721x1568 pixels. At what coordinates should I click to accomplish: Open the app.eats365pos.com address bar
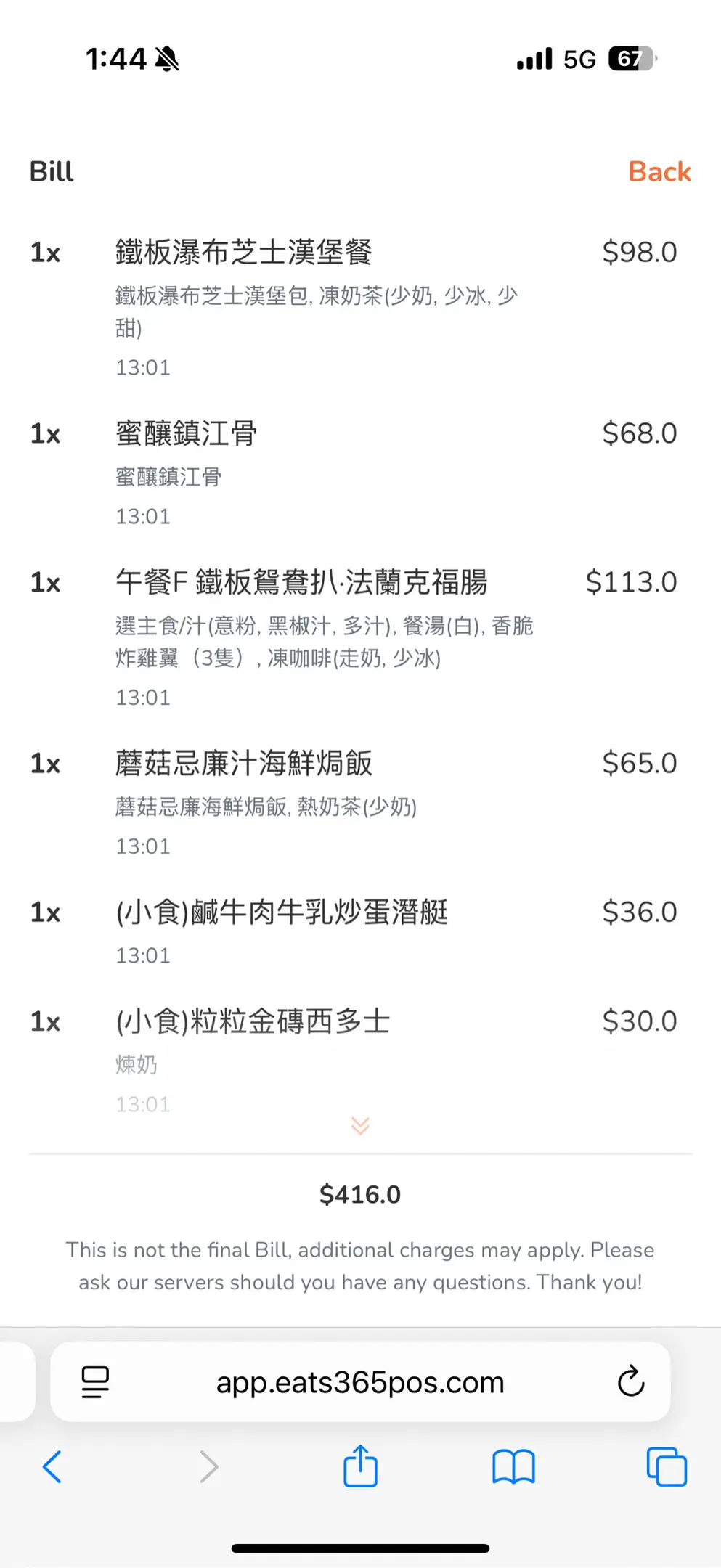(x=360, y=1383)
